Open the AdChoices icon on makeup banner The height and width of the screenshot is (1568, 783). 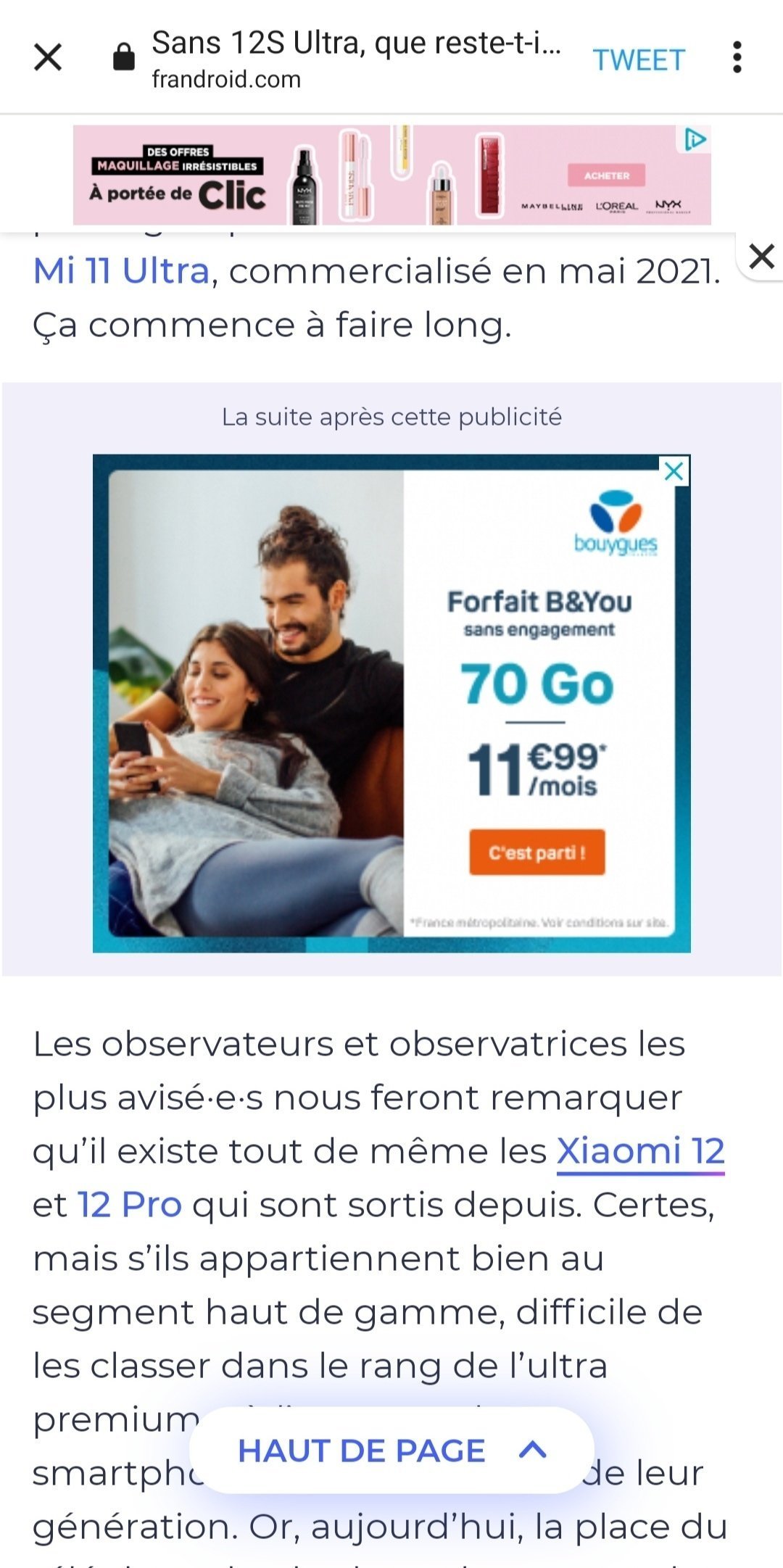coord(695,139)
